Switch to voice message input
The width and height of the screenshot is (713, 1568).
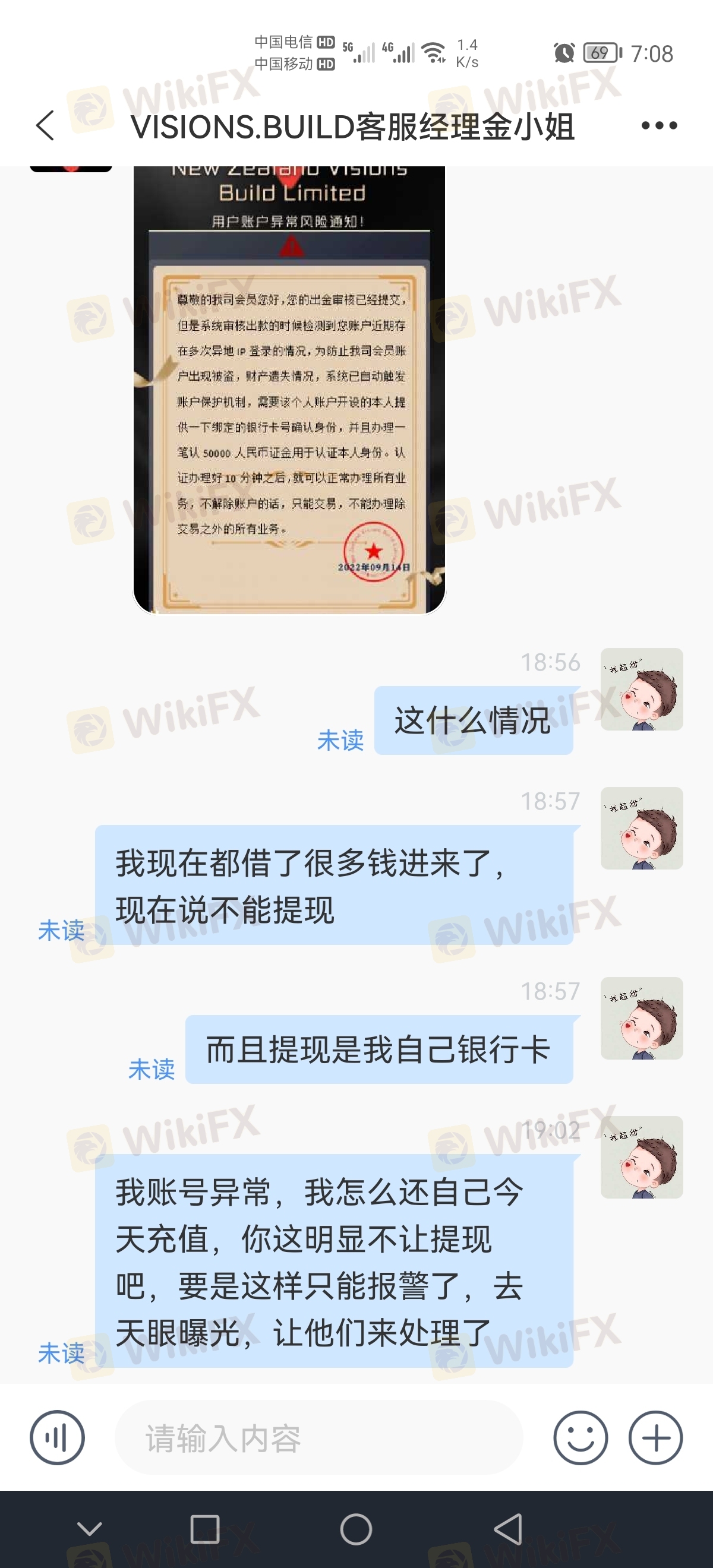pyautogui.click(x=57, y=1438)
